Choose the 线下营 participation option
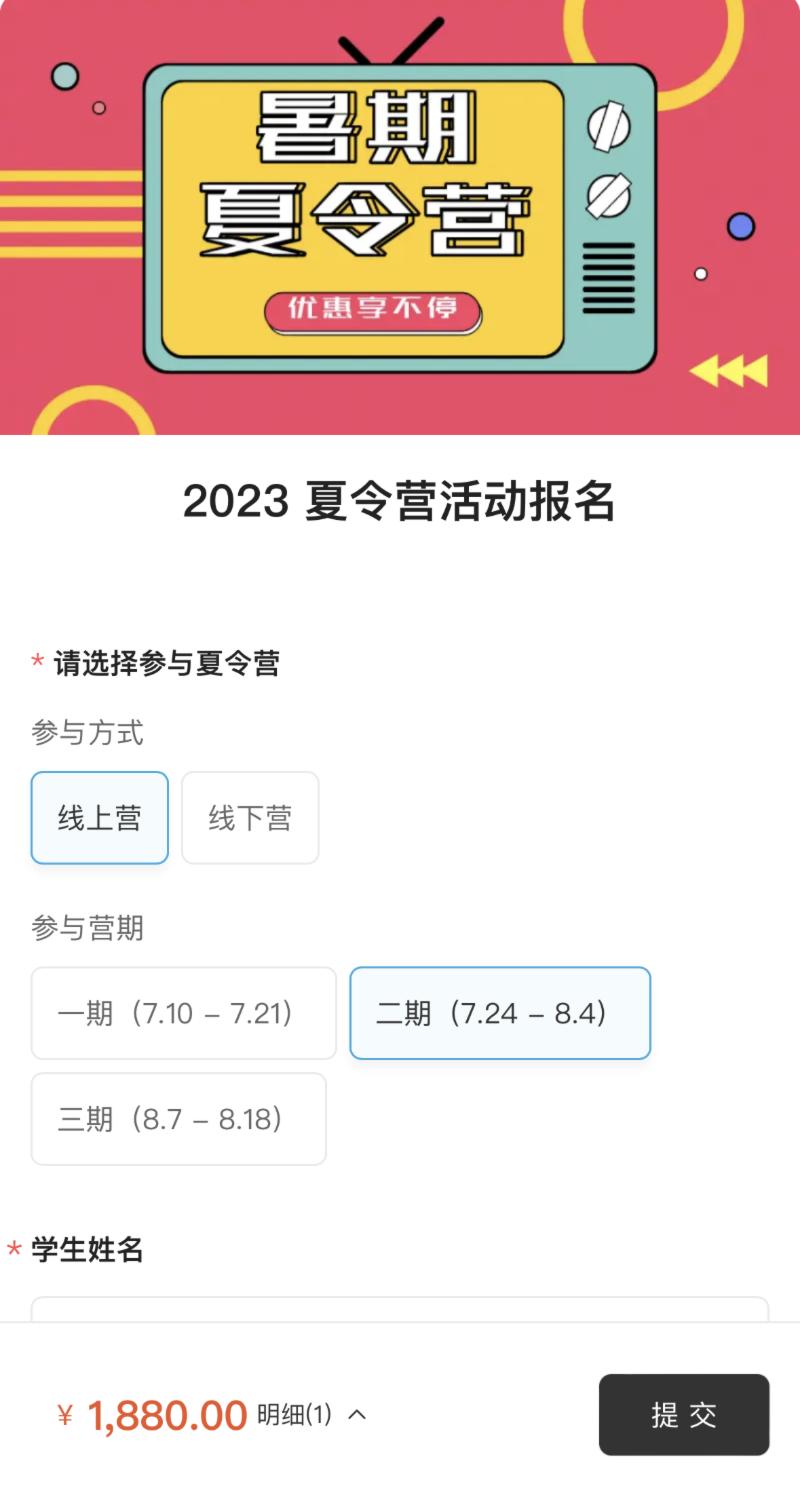Screen dimensions: 800x1489 point(250,818)
